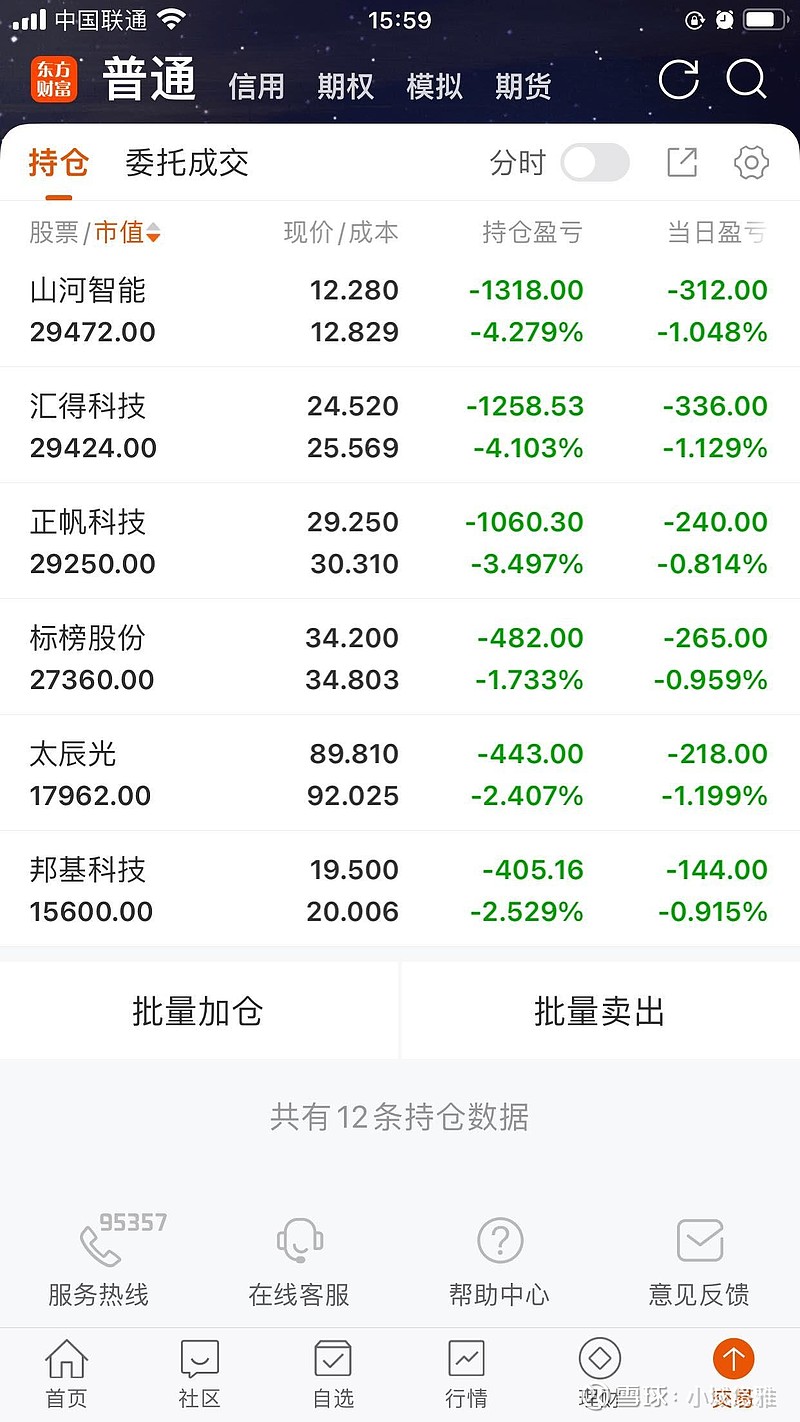Open 期权 options trading section
Viewport: 800px width, 1422px height.
tap(345, 87)
